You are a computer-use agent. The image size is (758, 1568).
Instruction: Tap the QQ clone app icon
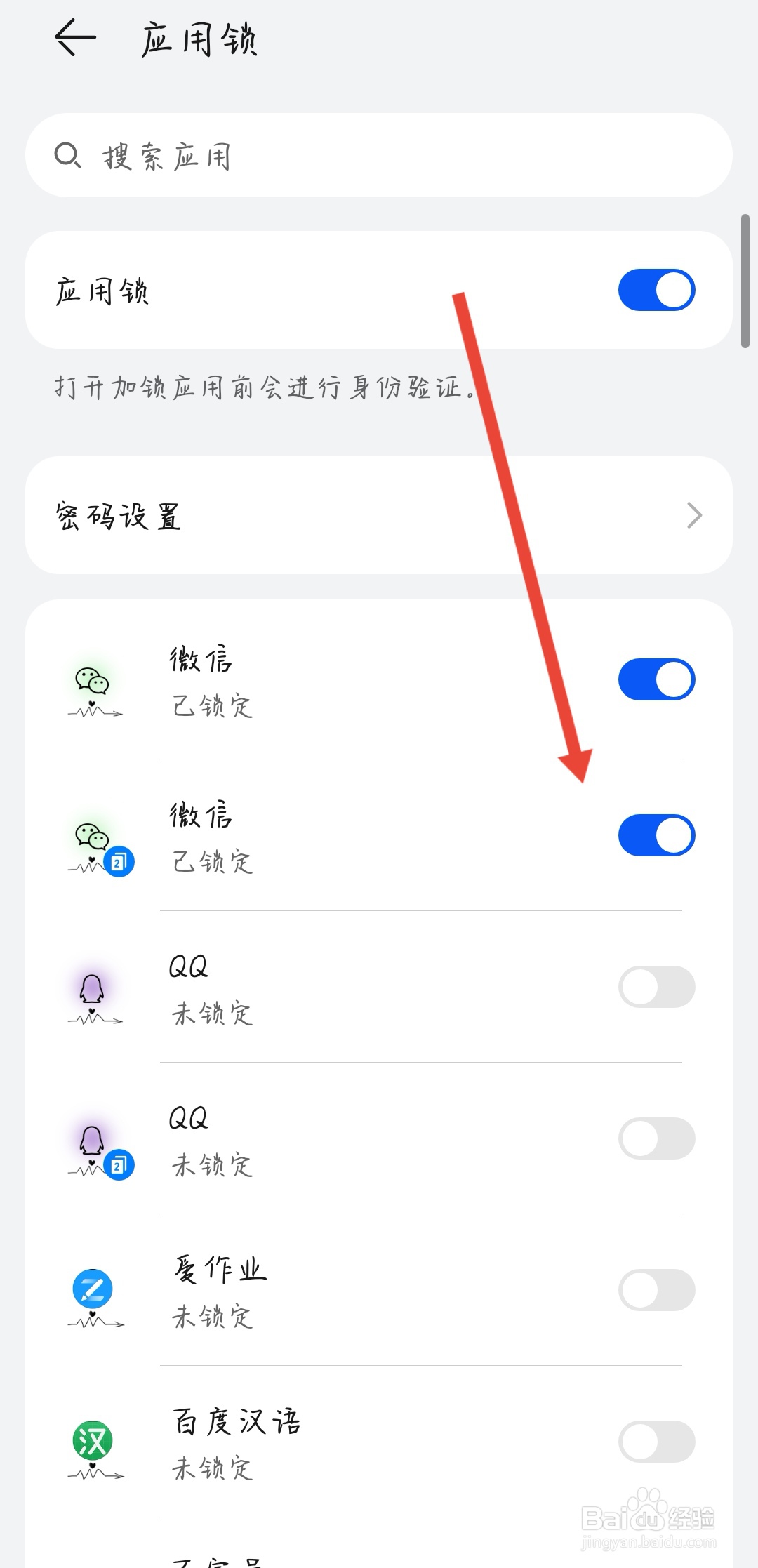point(93,1141)
